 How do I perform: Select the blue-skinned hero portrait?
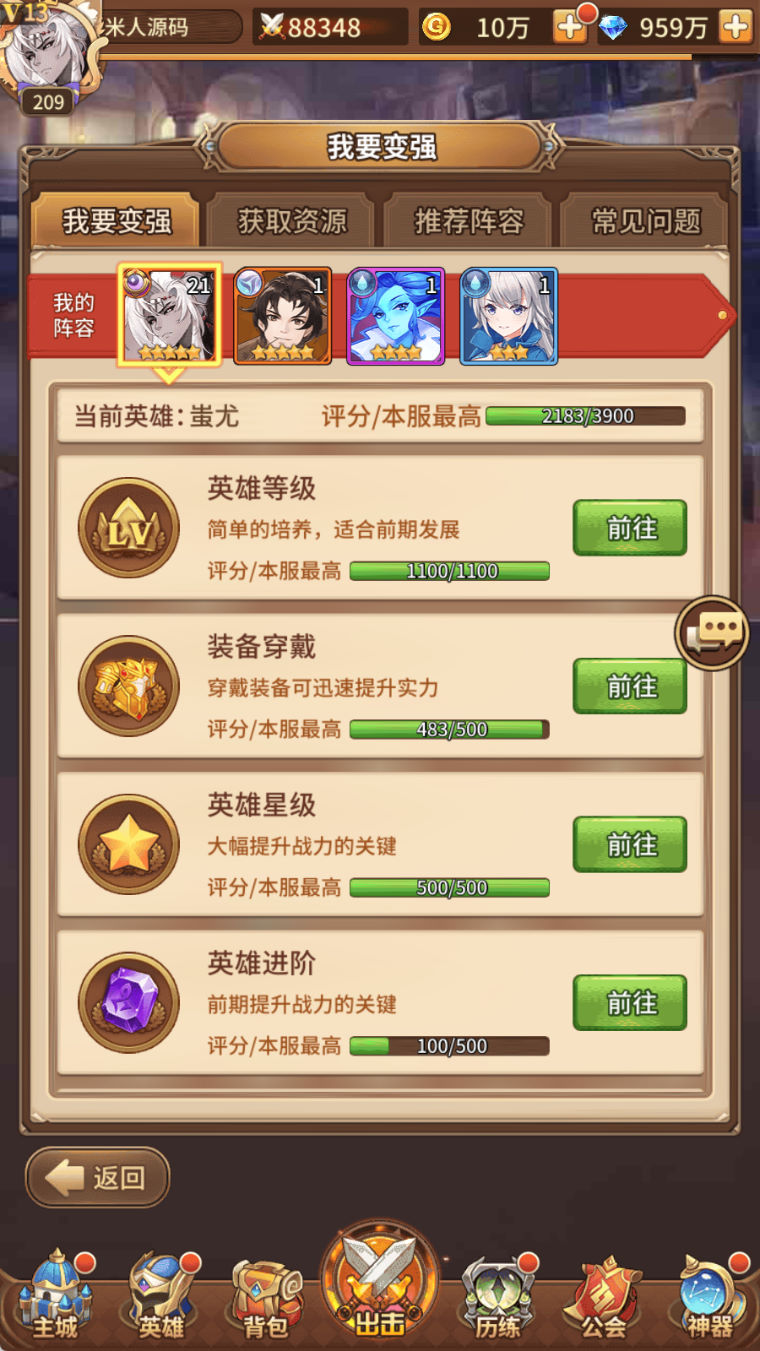(396, 316)
